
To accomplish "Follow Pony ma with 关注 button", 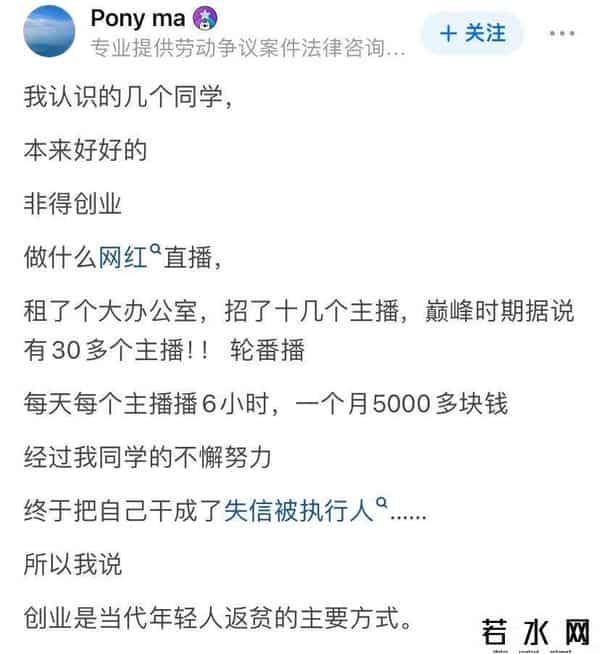I will pyautogui.click(x=473, y=33).
